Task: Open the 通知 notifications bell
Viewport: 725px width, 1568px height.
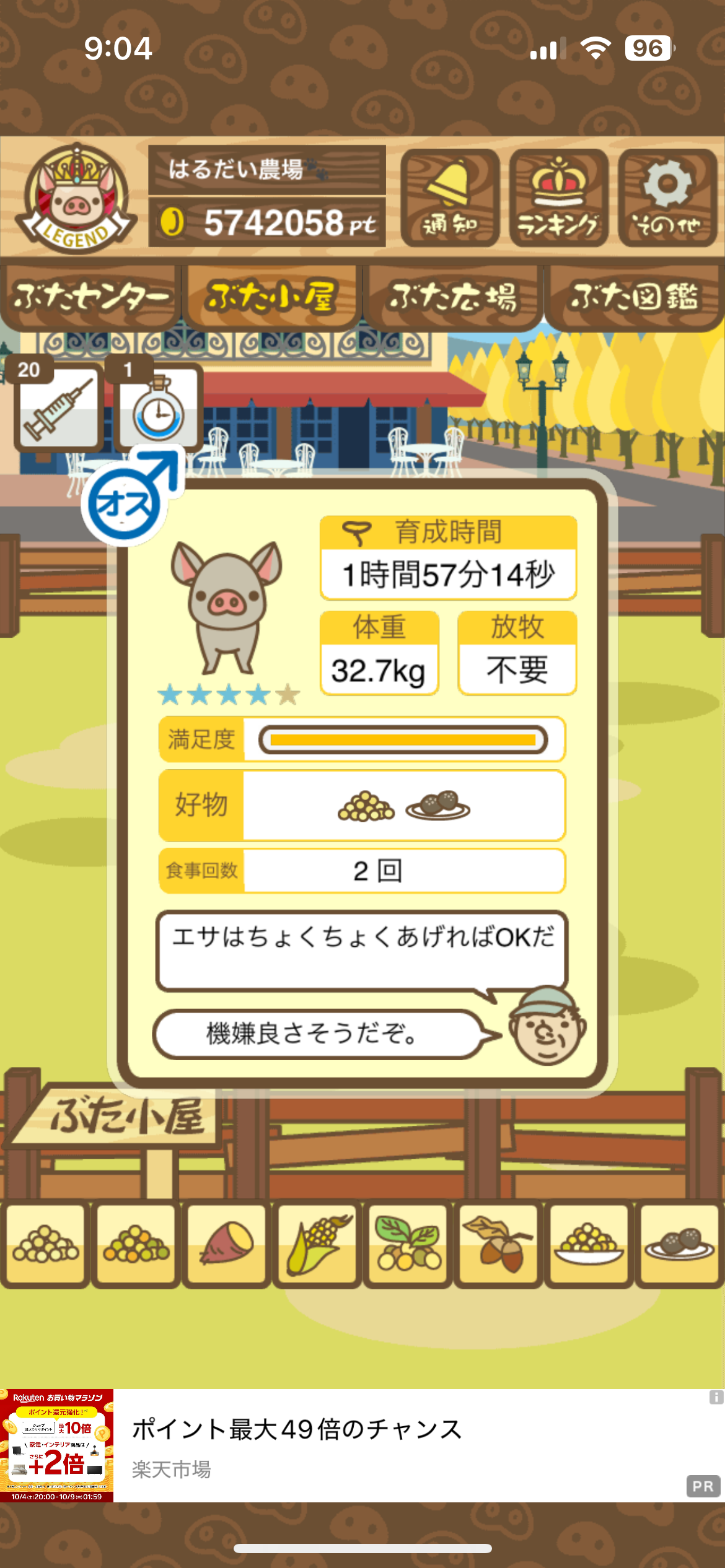Action: point(450,197)
